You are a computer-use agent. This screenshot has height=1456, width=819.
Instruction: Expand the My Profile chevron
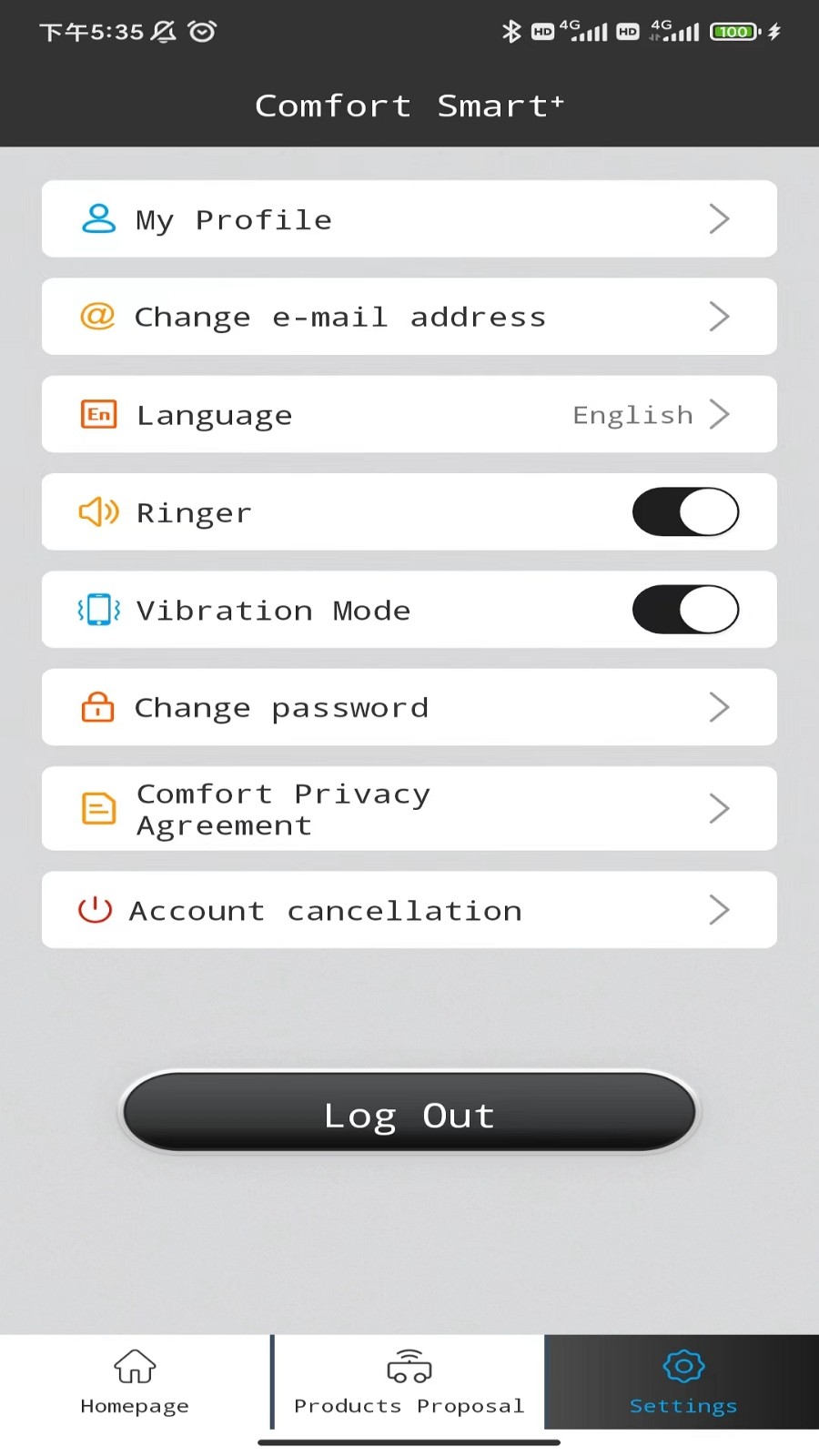click(720, 218)
